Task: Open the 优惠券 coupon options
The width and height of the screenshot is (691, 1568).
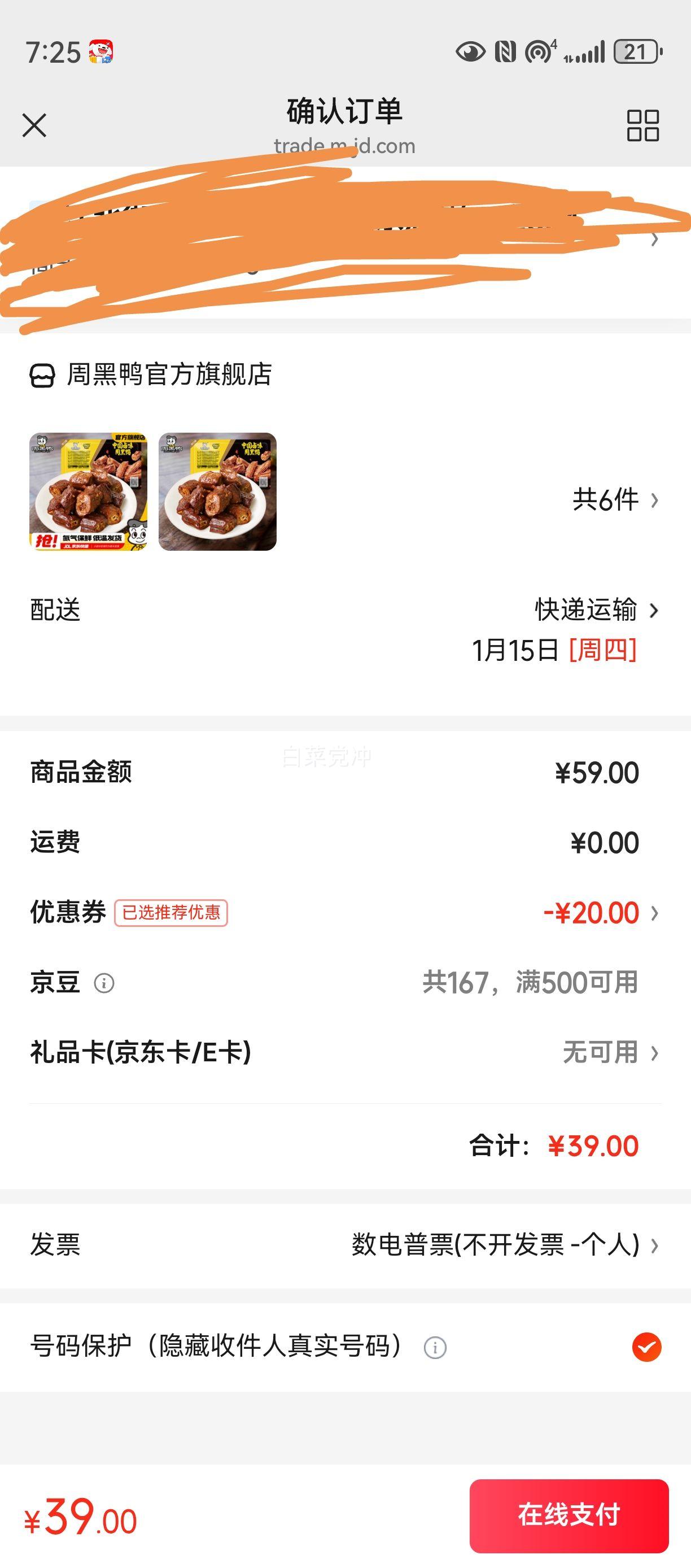Action: coord(596,911)
